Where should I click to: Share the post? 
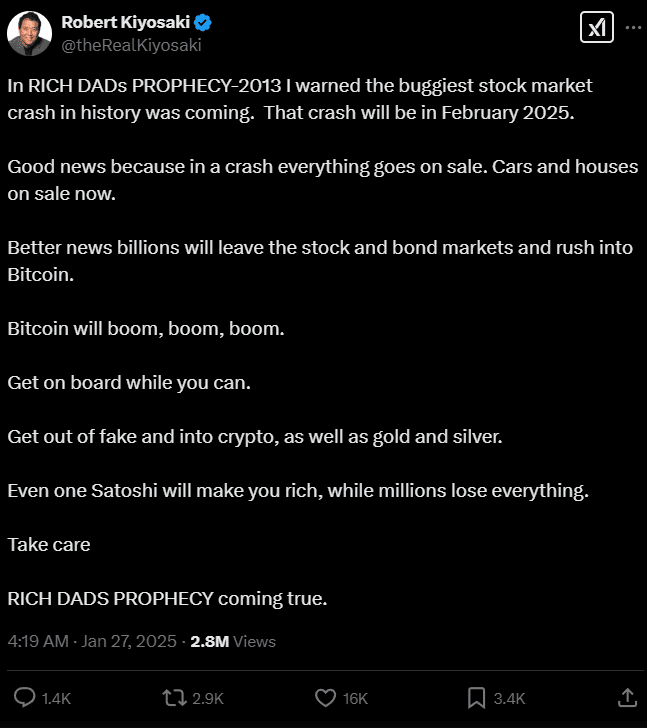[627, 697]
